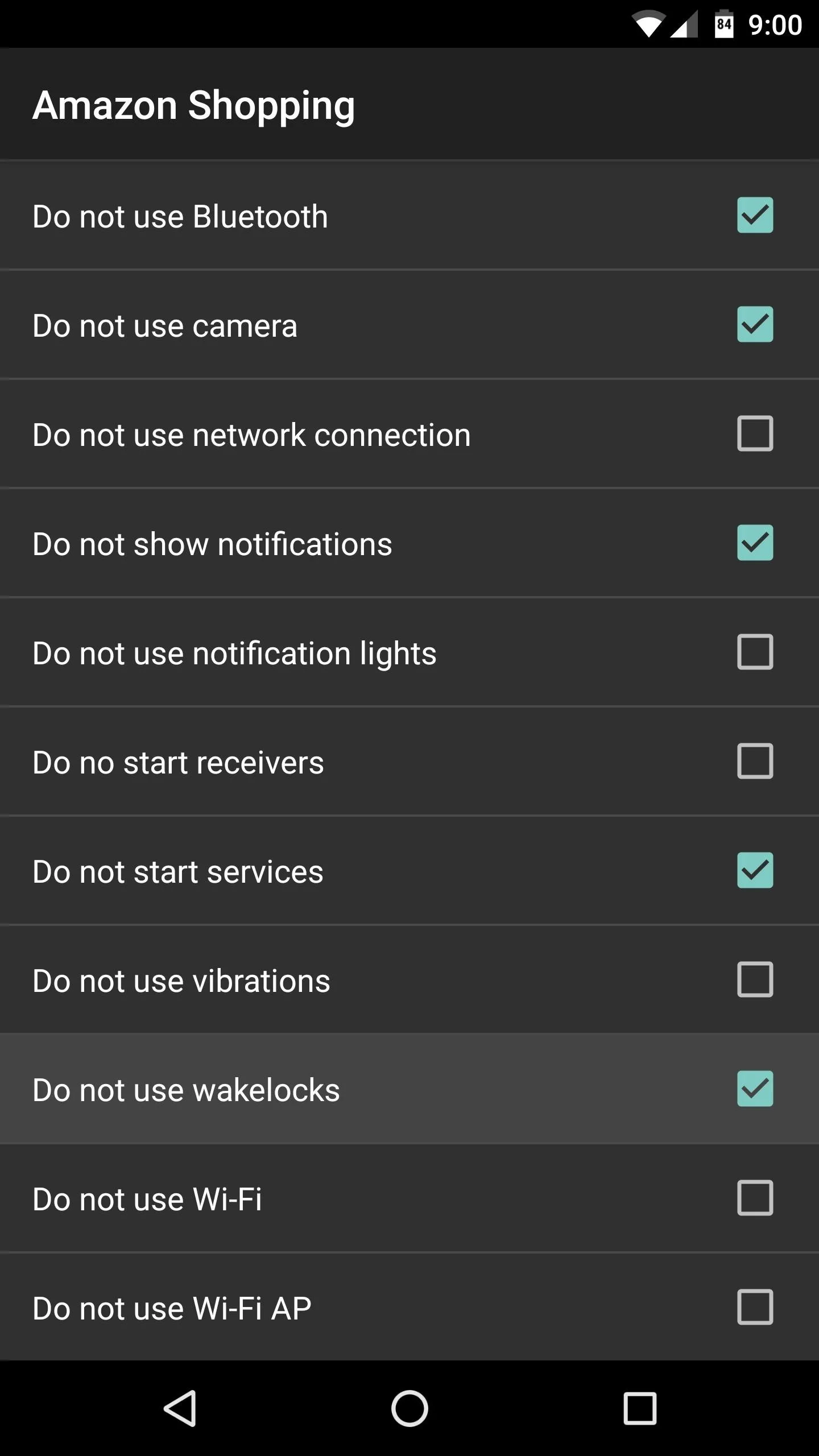Uncheck Do not use Bluetooth
This screenshot has height=1456, width=819.
(755, 215)
